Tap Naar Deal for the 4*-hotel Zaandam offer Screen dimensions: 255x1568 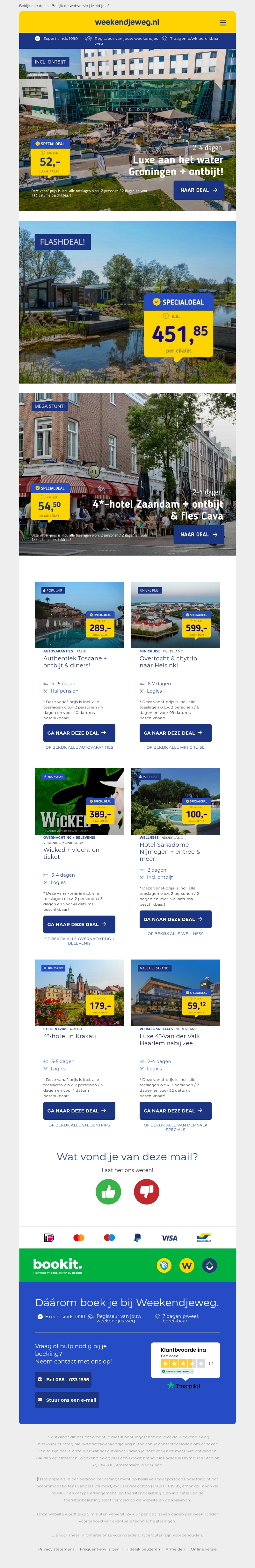pyautogui.click(x=198, y=535)
